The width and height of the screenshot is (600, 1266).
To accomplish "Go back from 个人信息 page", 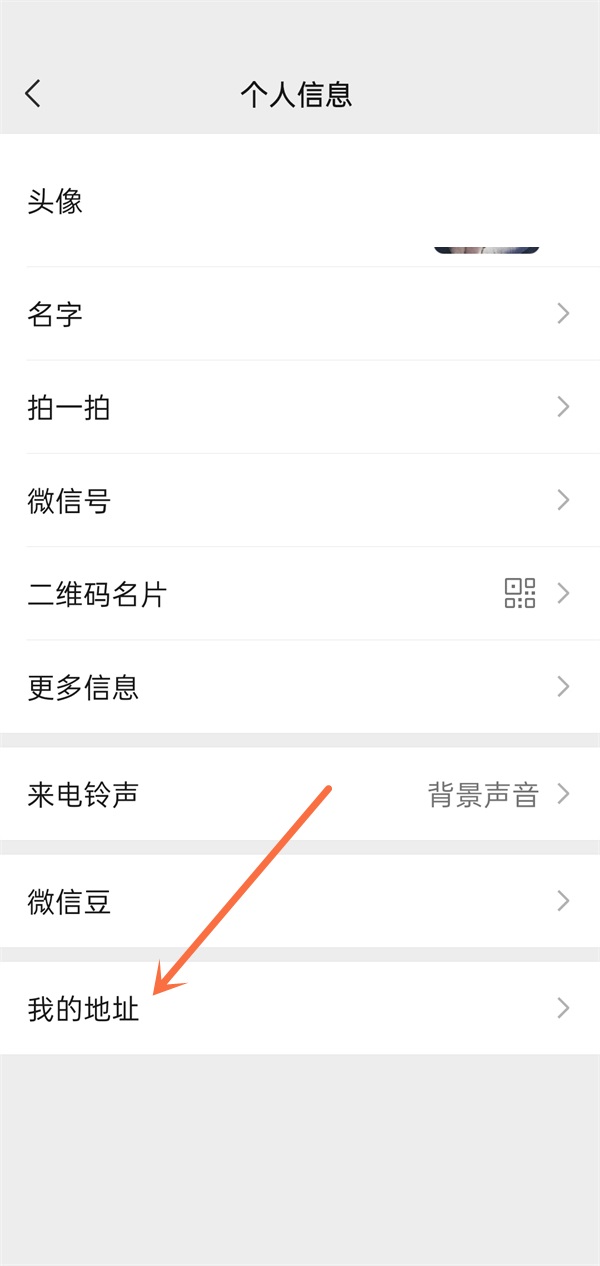I will click(33, 94).
